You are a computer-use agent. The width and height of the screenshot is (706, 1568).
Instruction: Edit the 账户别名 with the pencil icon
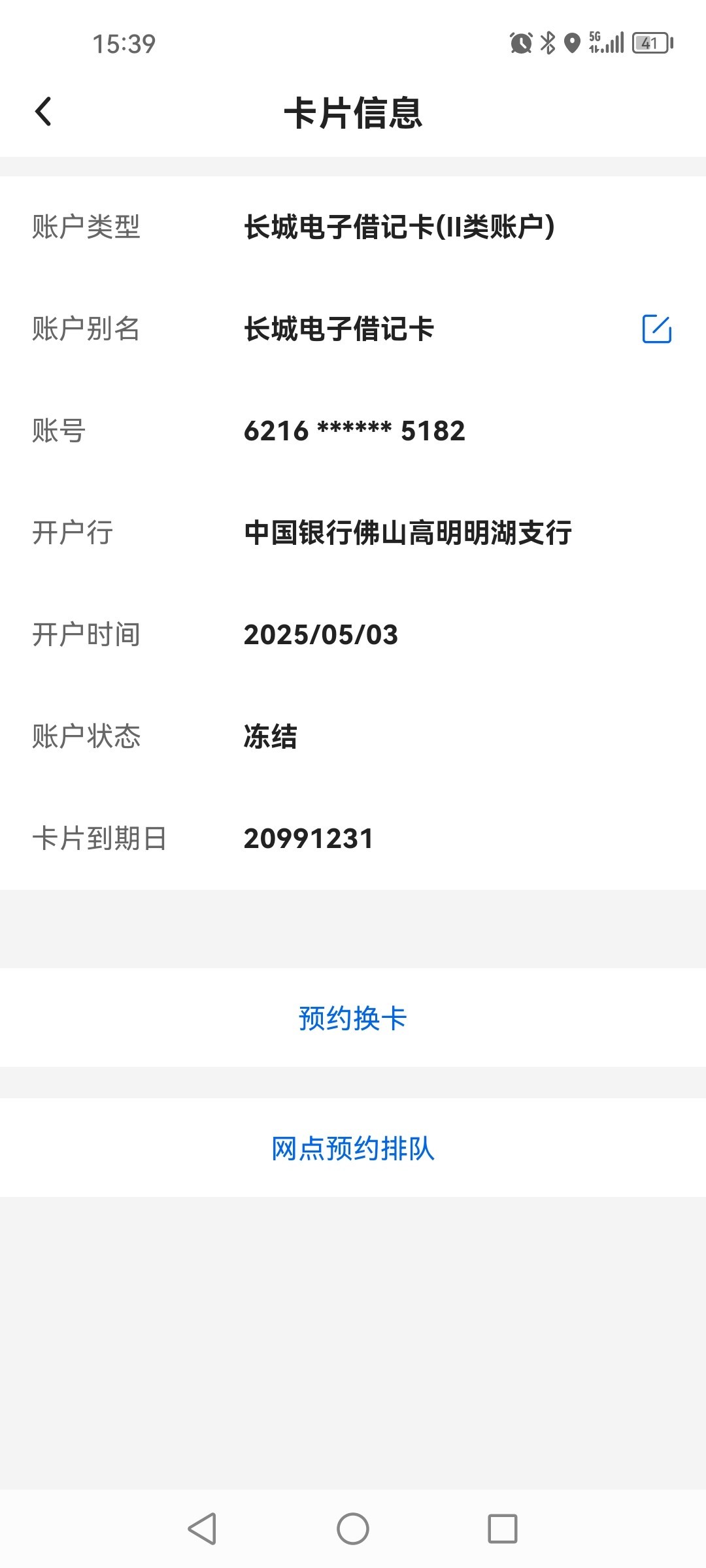tap(656, 329)
